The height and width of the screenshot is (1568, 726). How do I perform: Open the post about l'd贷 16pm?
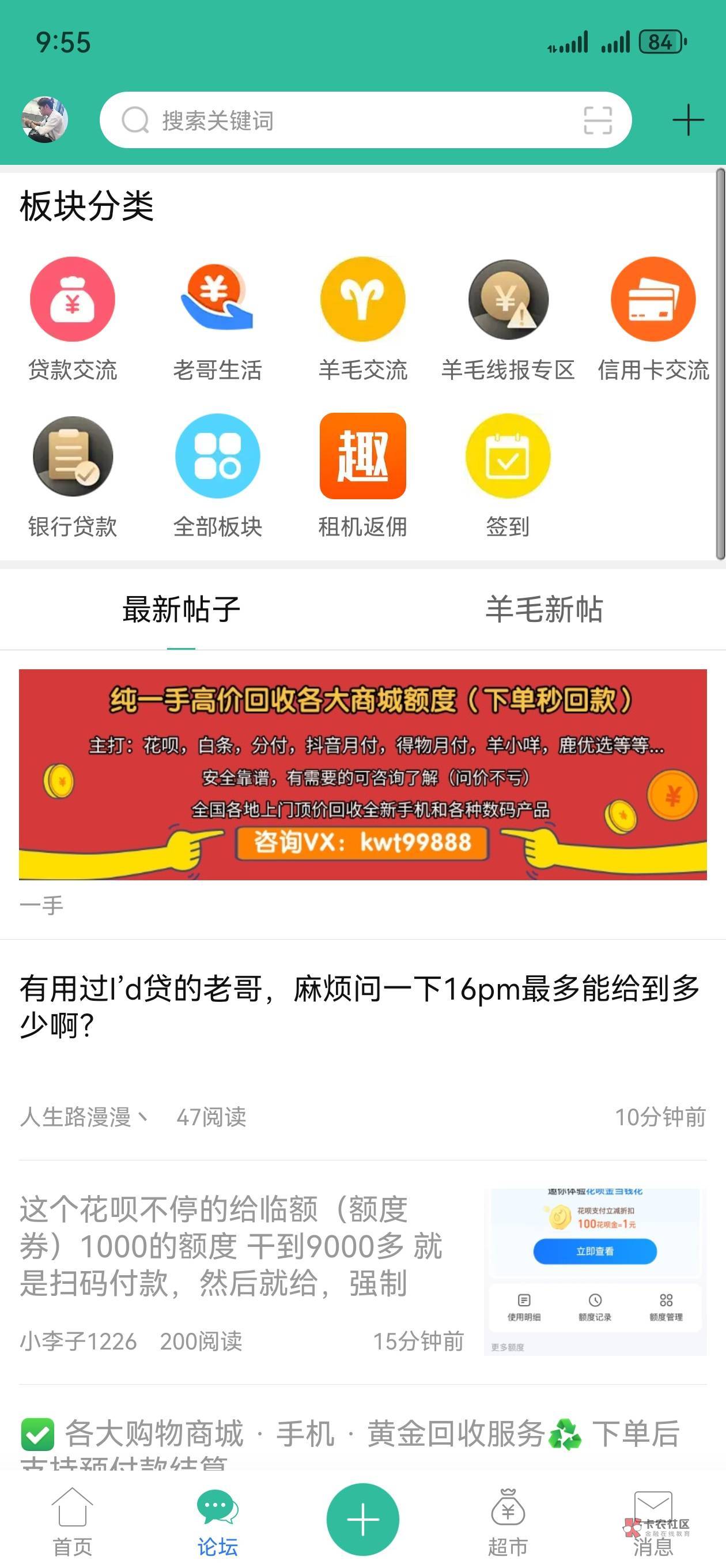[x=362, y=1049]
